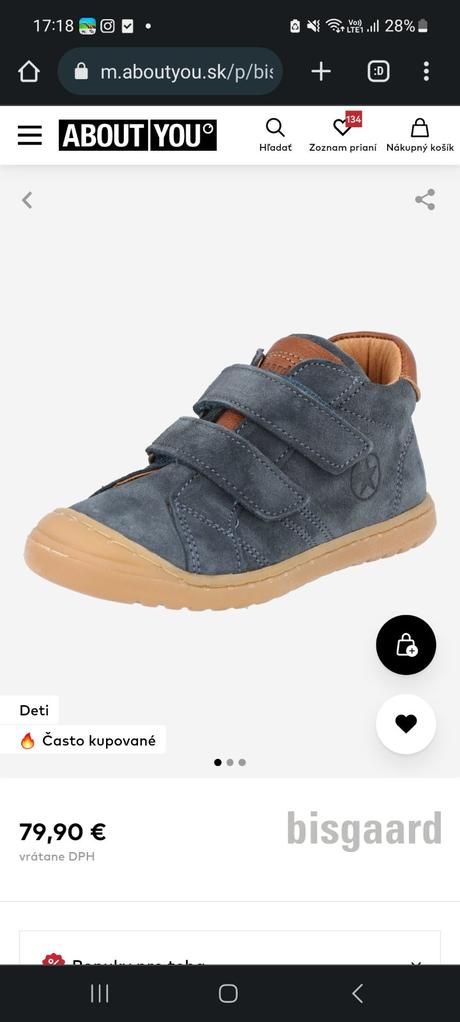Add shoe to cart with black button
Viewport: 460px width, 1022px height.
tap(406, 645)
